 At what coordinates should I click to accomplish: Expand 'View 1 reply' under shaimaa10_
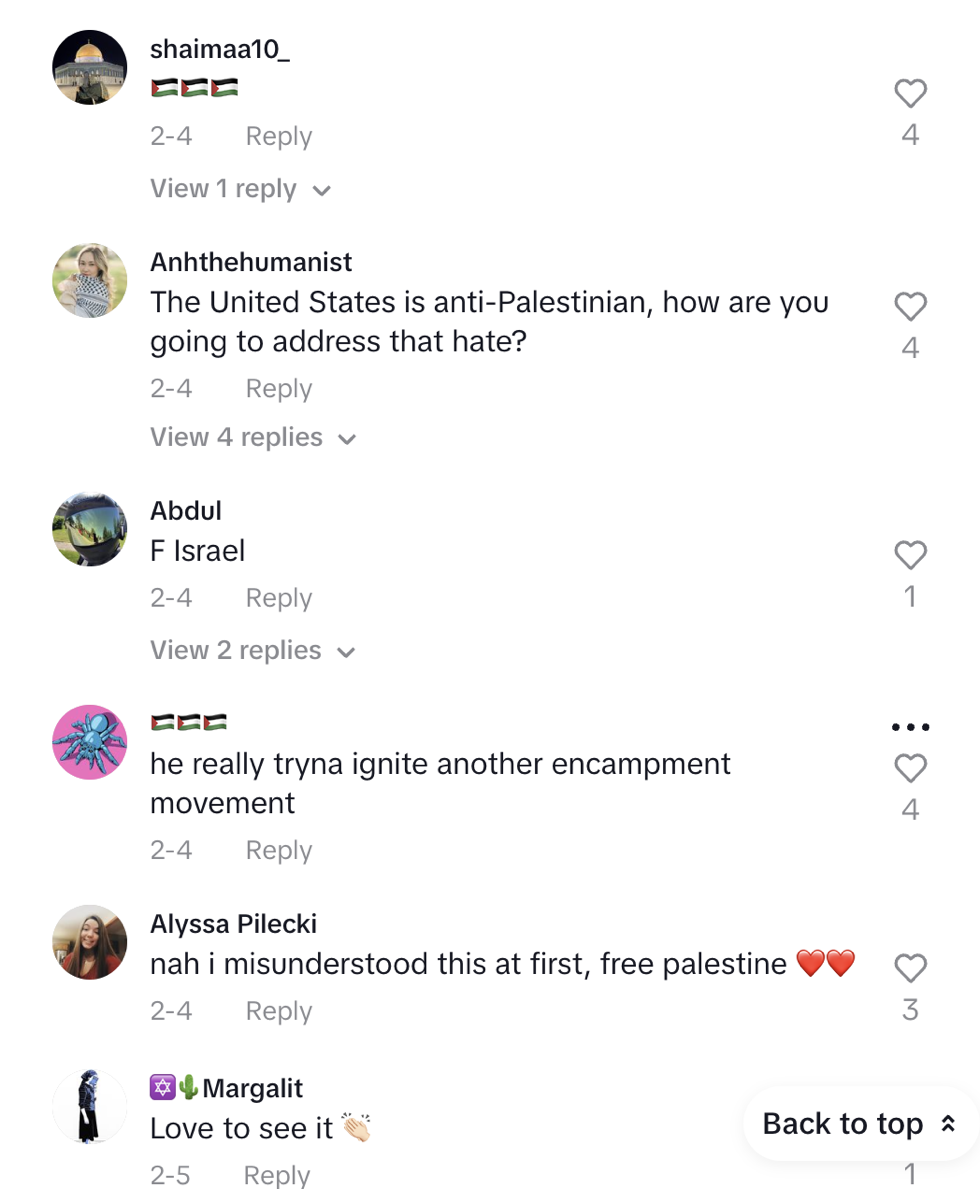(240, 189)
